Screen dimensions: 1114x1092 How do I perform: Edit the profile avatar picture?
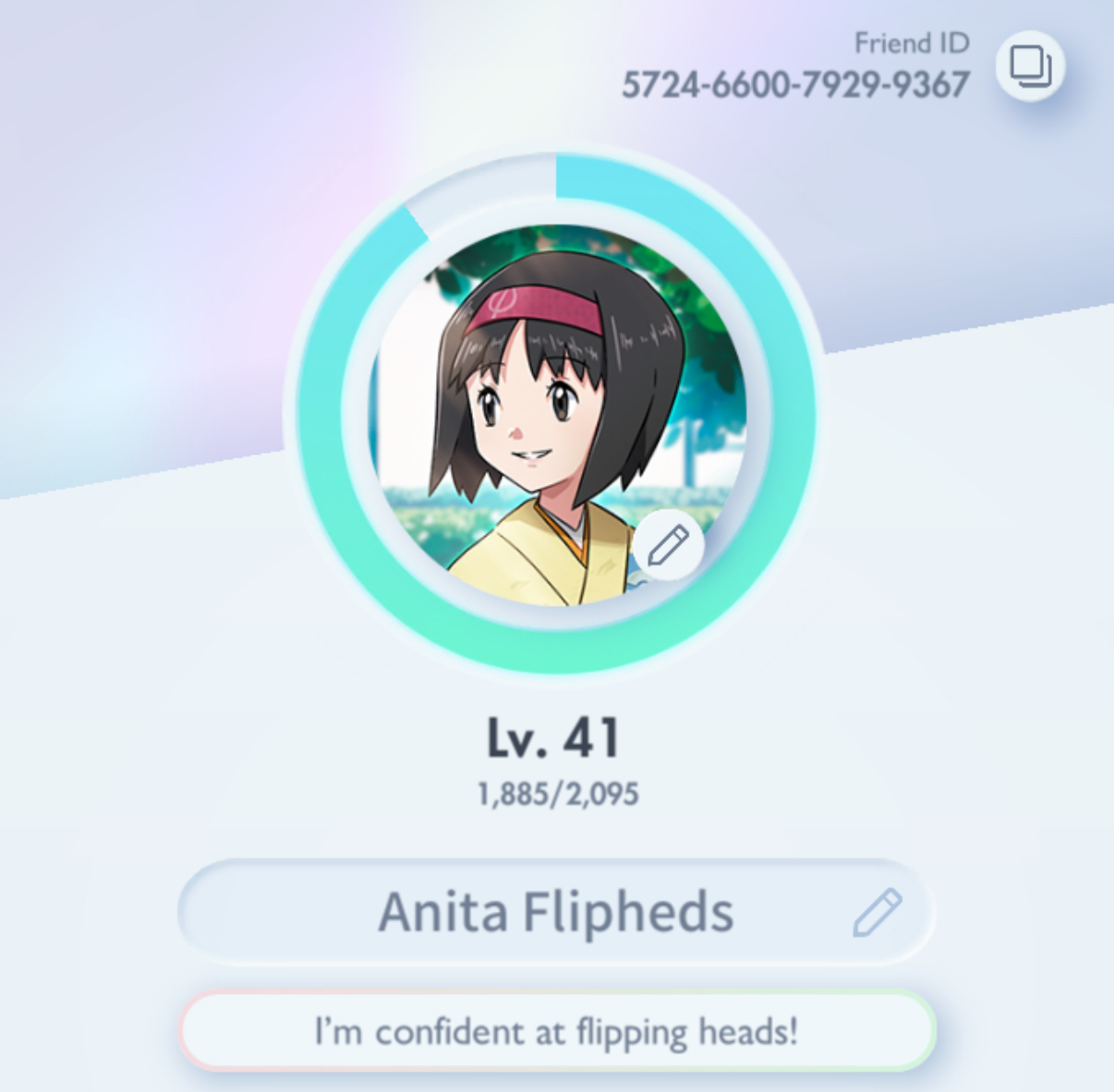click(668, 545)
